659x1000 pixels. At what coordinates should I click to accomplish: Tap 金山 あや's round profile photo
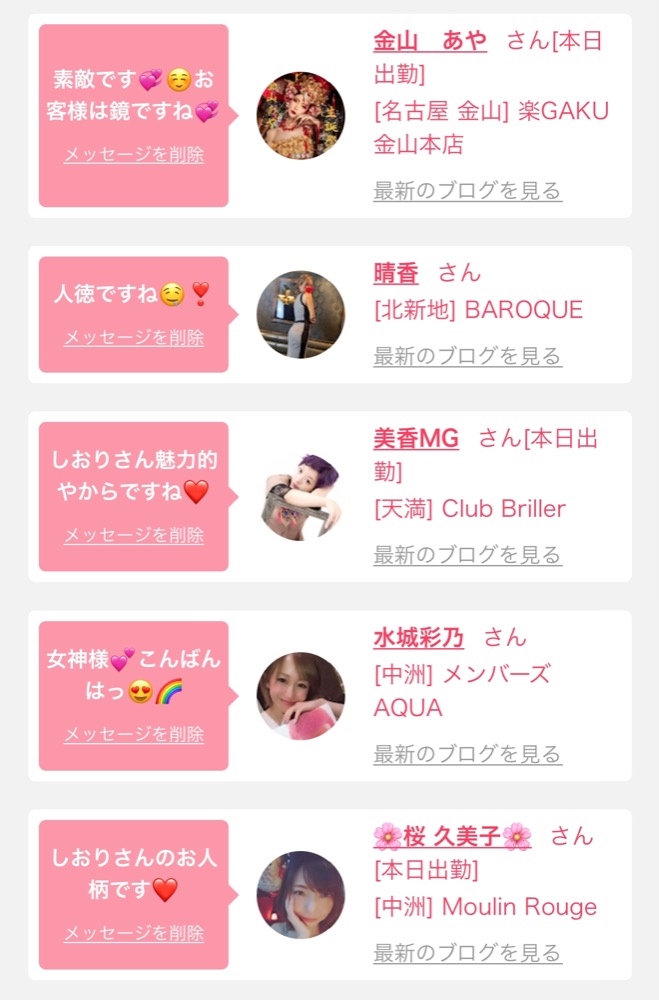(300, 116)
